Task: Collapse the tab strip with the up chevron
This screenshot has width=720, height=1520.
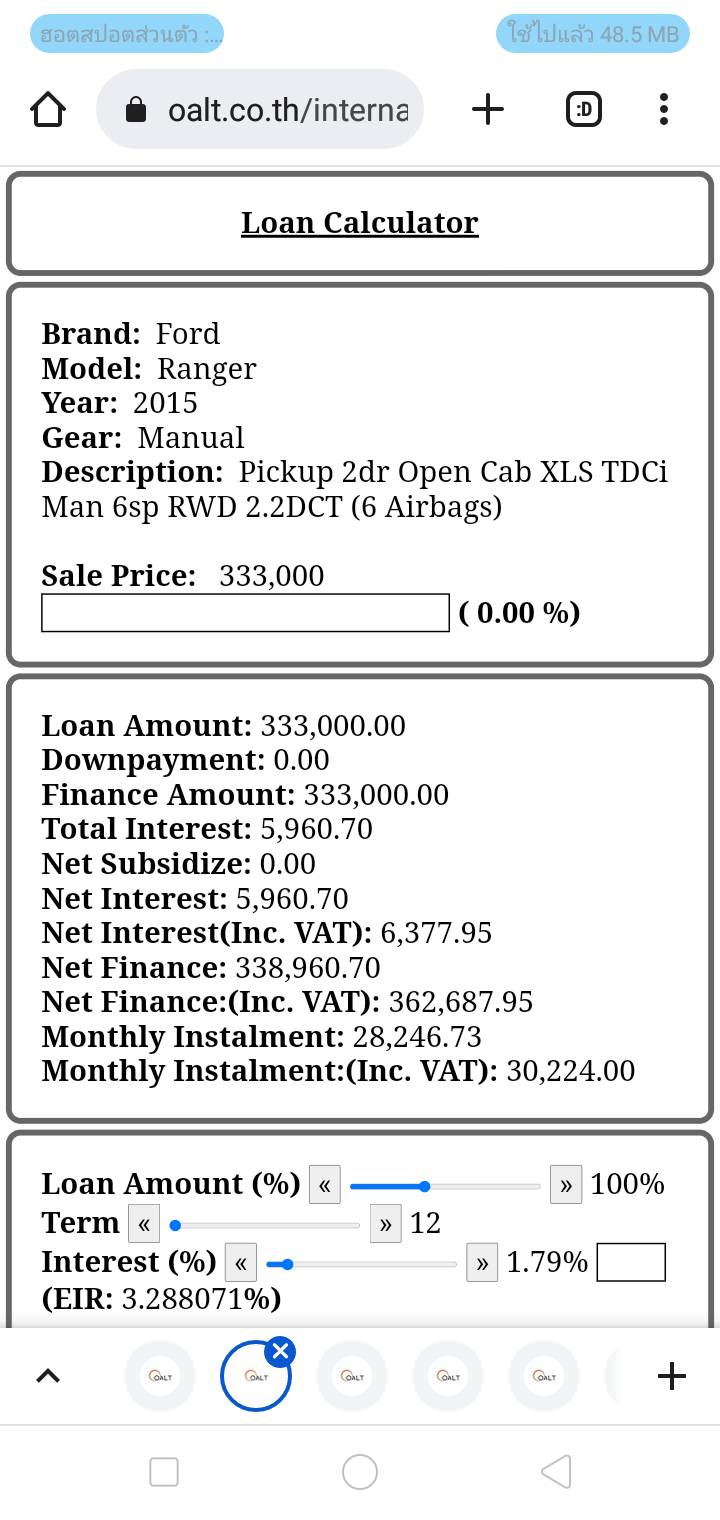Action: (x=47, y=1376)
